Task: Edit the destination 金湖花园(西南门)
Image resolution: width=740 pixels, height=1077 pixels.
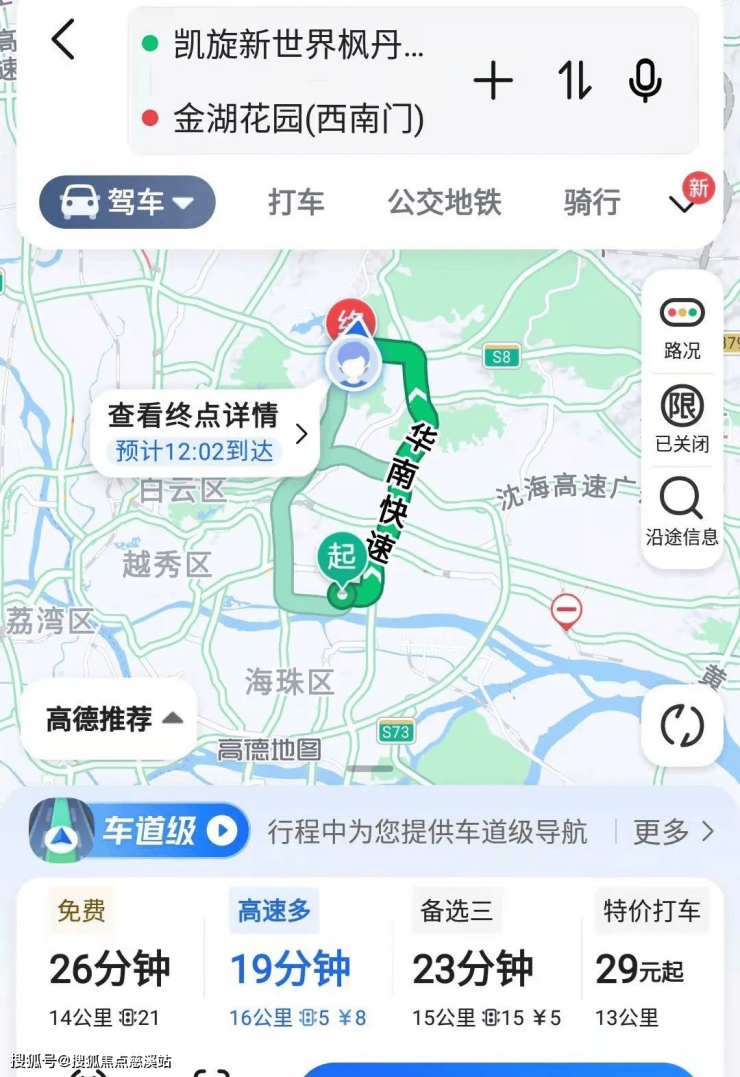Action: (298, 119)
